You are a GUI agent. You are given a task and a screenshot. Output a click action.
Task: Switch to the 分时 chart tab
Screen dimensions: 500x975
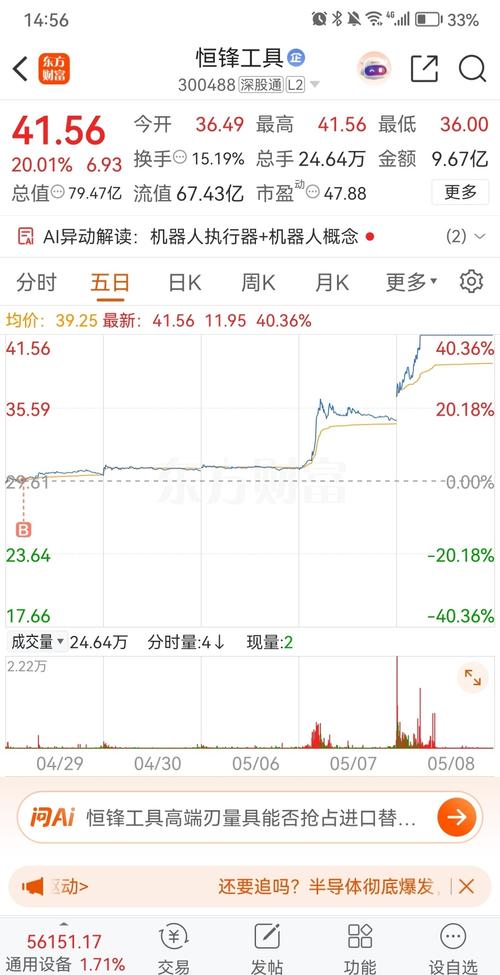pyautogui.click(x=36, y=282)
